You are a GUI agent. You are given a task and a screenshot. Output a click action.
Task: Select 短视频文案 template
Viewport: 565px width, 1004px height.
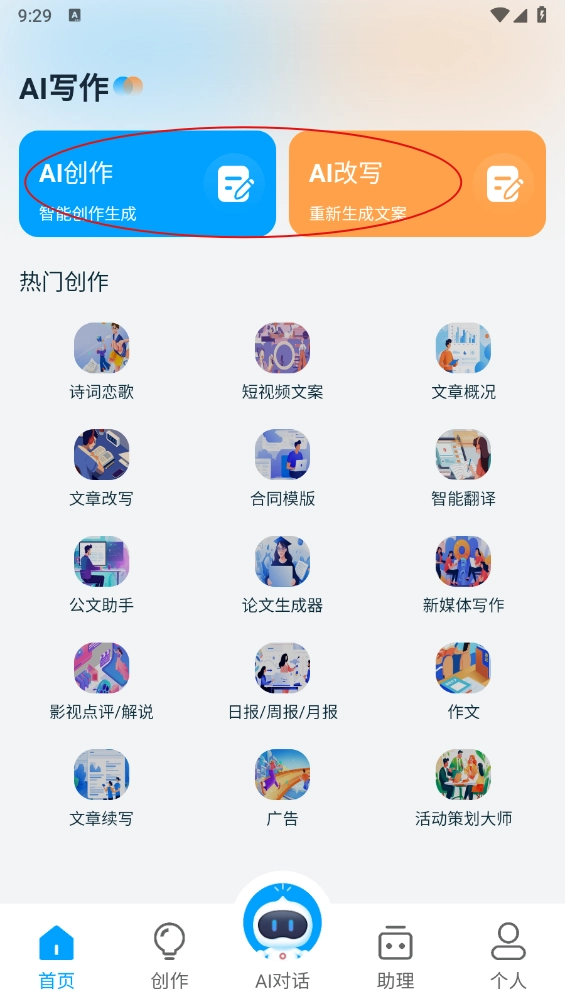(282, 362)
